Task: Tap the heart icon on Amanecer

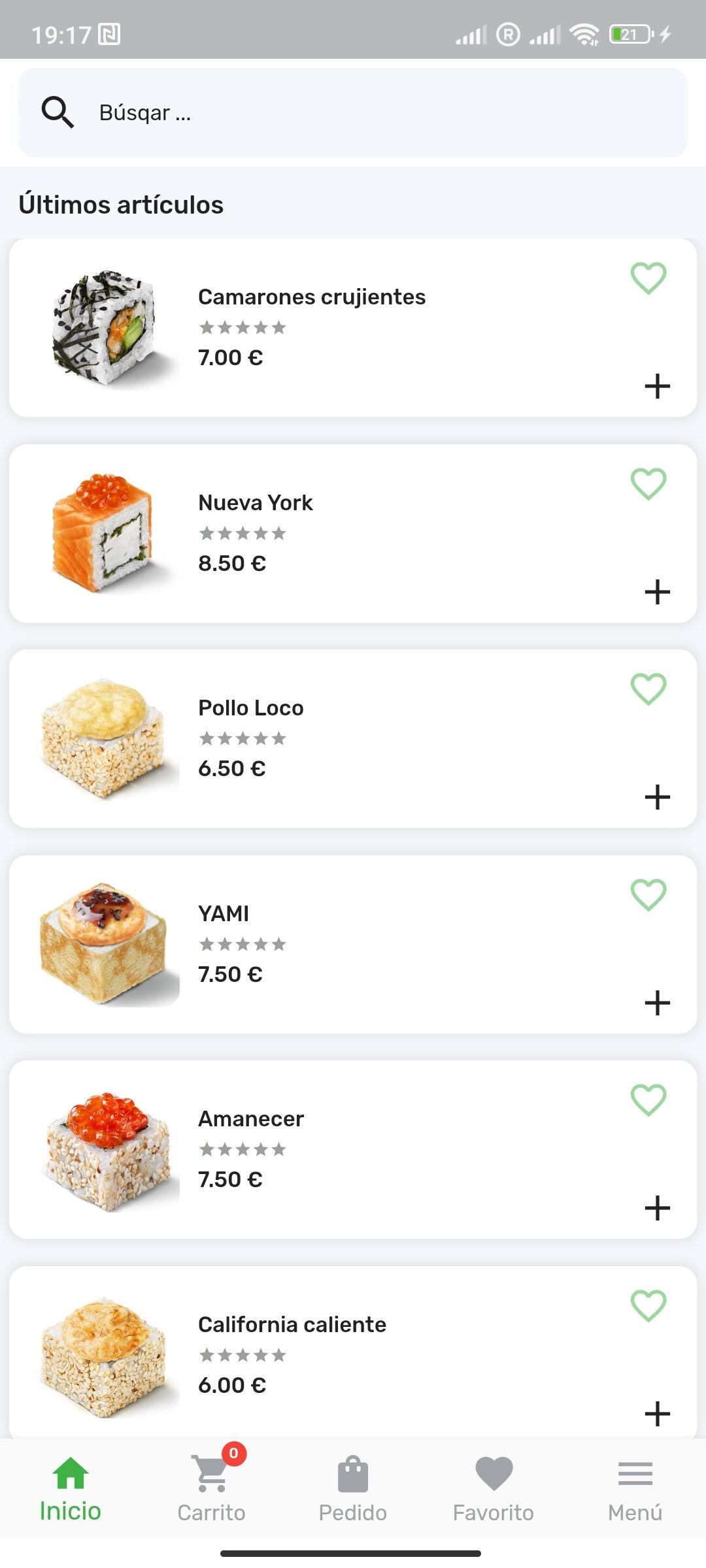Action: pos(648,1100)
